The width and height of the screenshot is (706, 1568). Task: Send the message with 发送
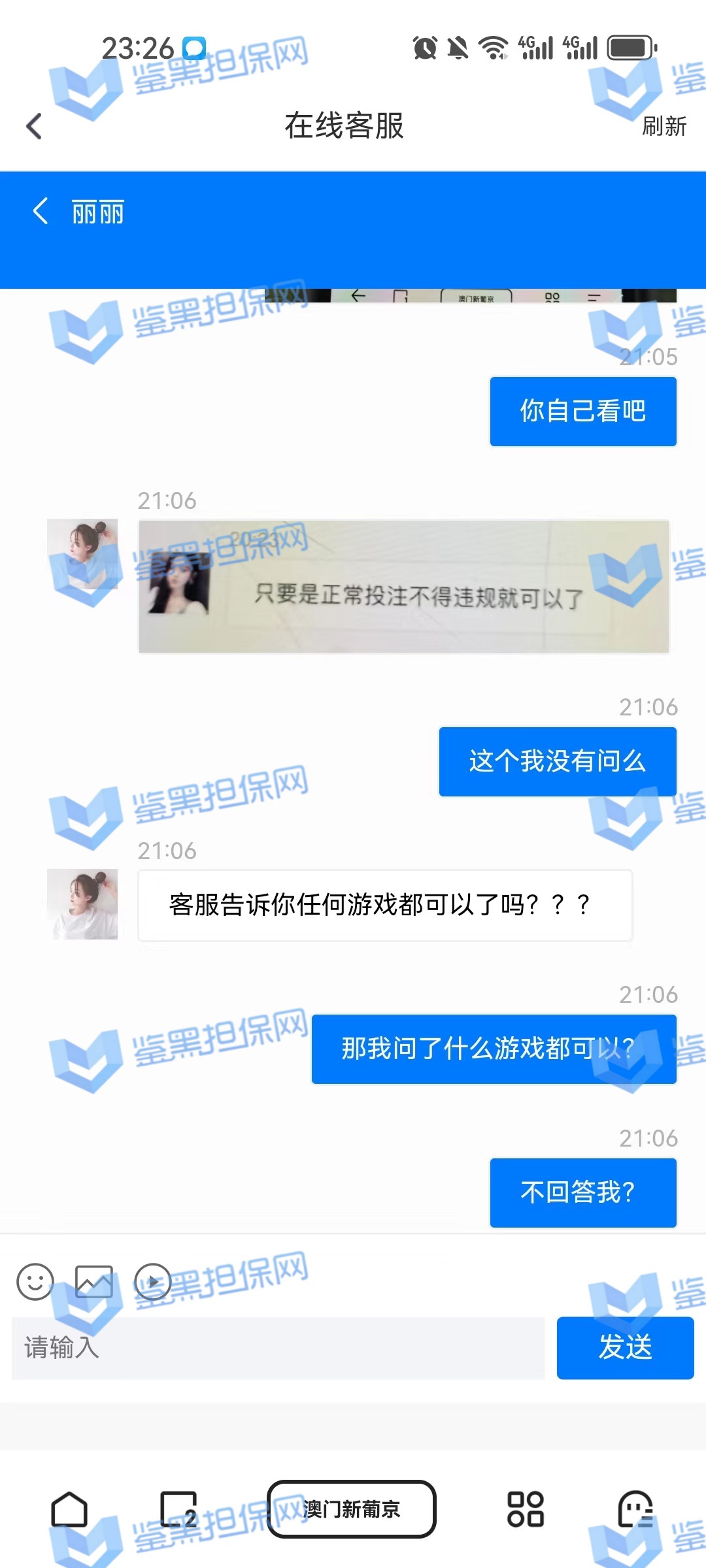point(625,1348)
